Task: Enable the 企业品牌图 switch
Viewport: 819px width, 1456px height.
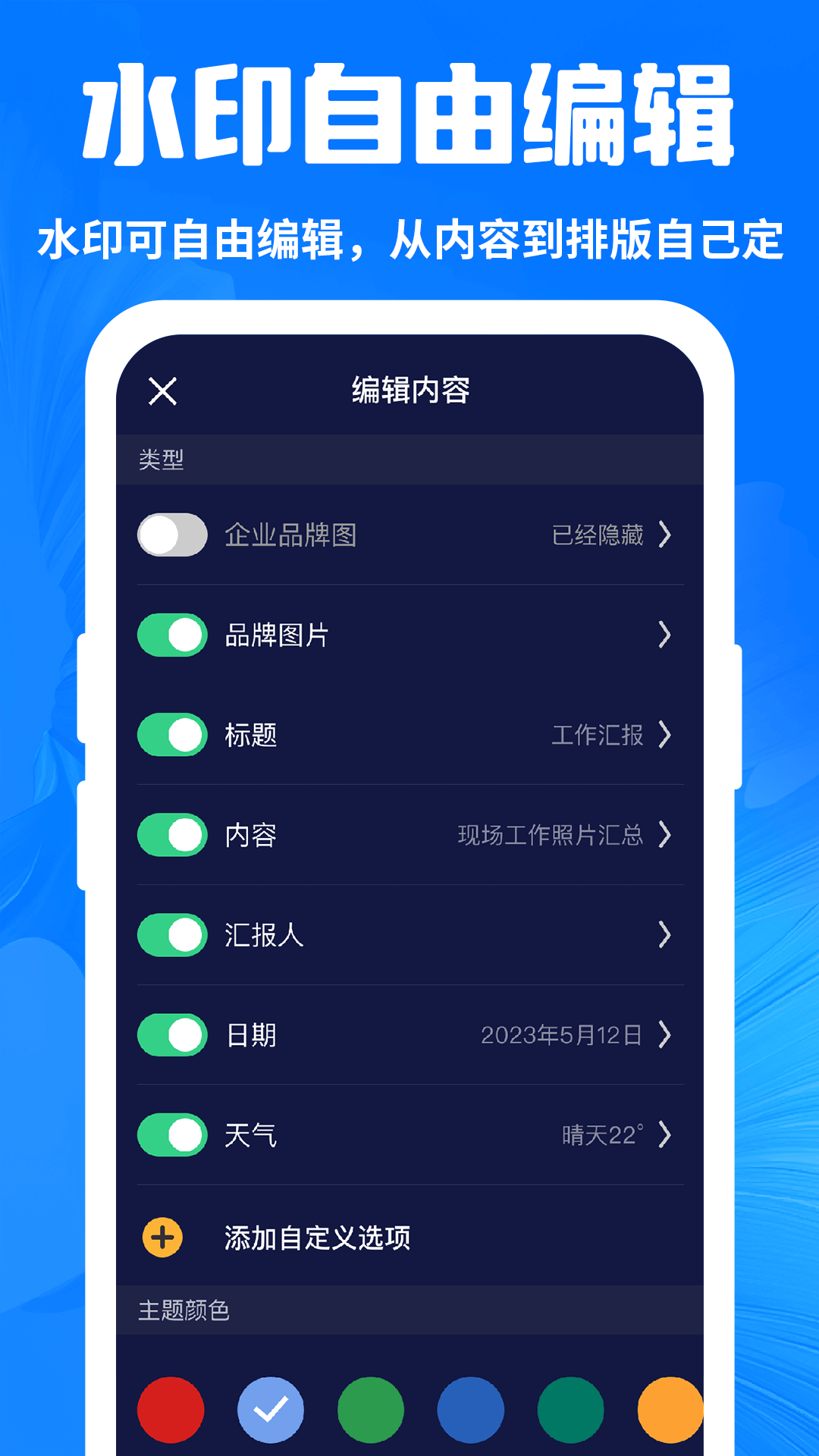Action: point(173,536)
